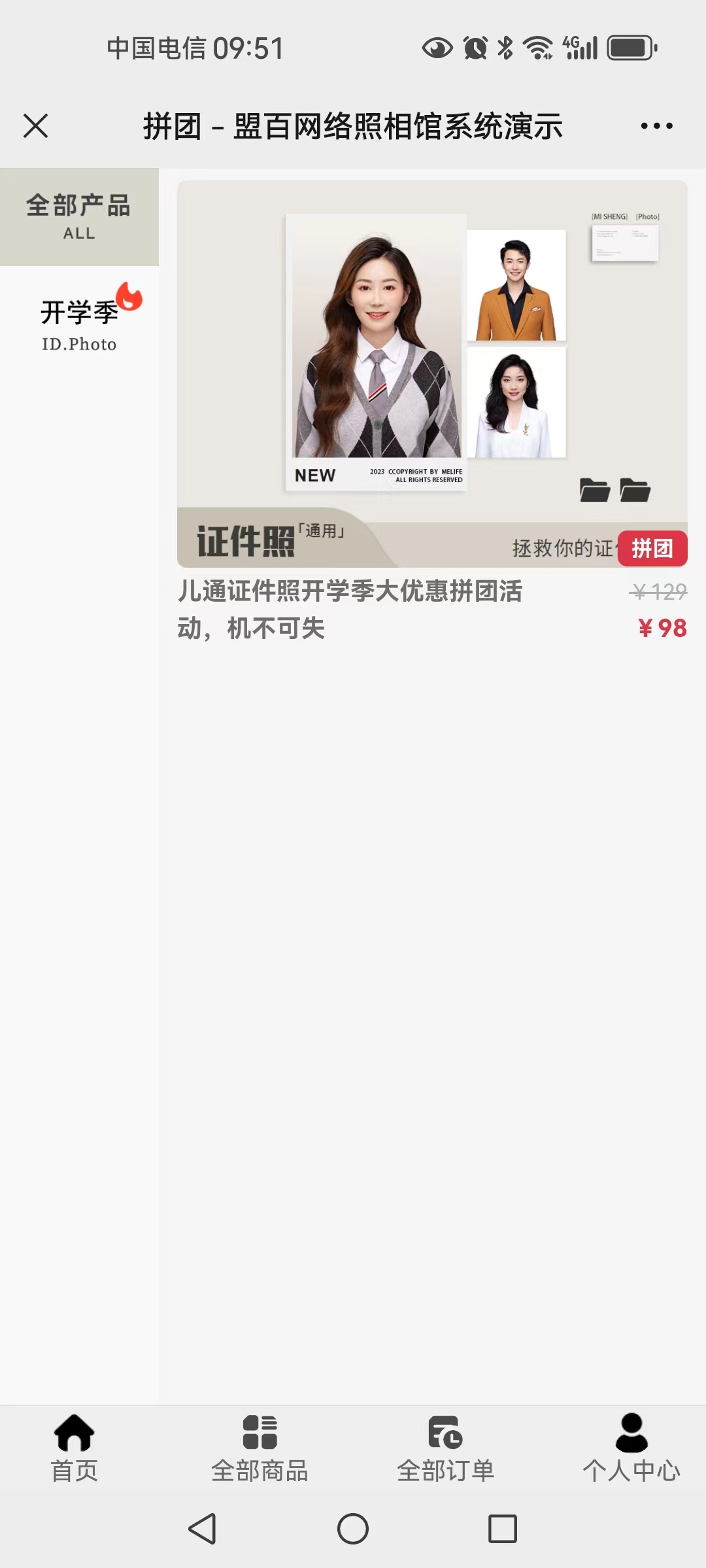Tap the system back button
Image resolution: width=706 pixels, height=1568 pixels.
(x=203, y=1529)
